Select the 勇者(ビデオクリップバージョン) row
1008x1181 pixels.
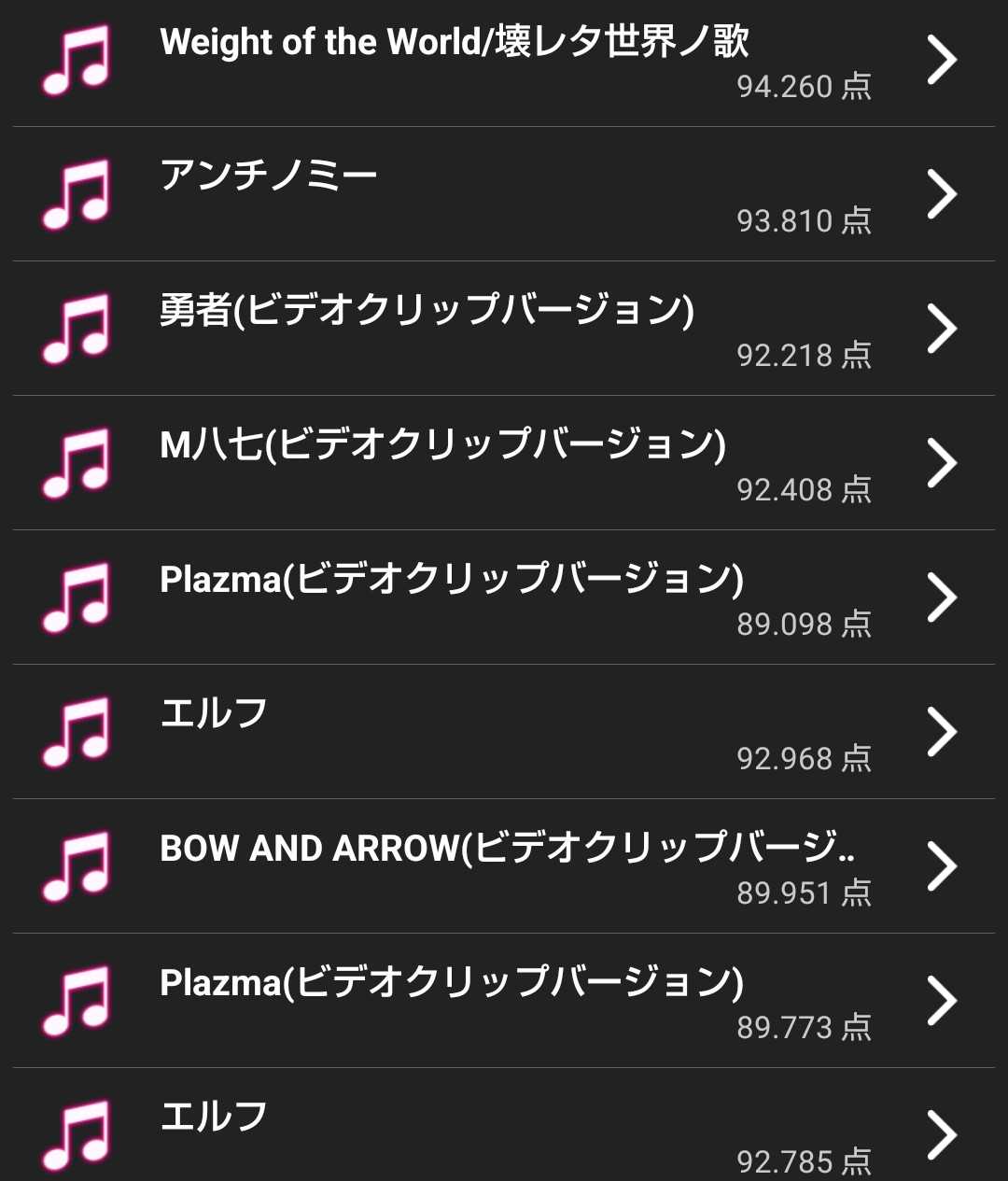click(x=504, y=329)
